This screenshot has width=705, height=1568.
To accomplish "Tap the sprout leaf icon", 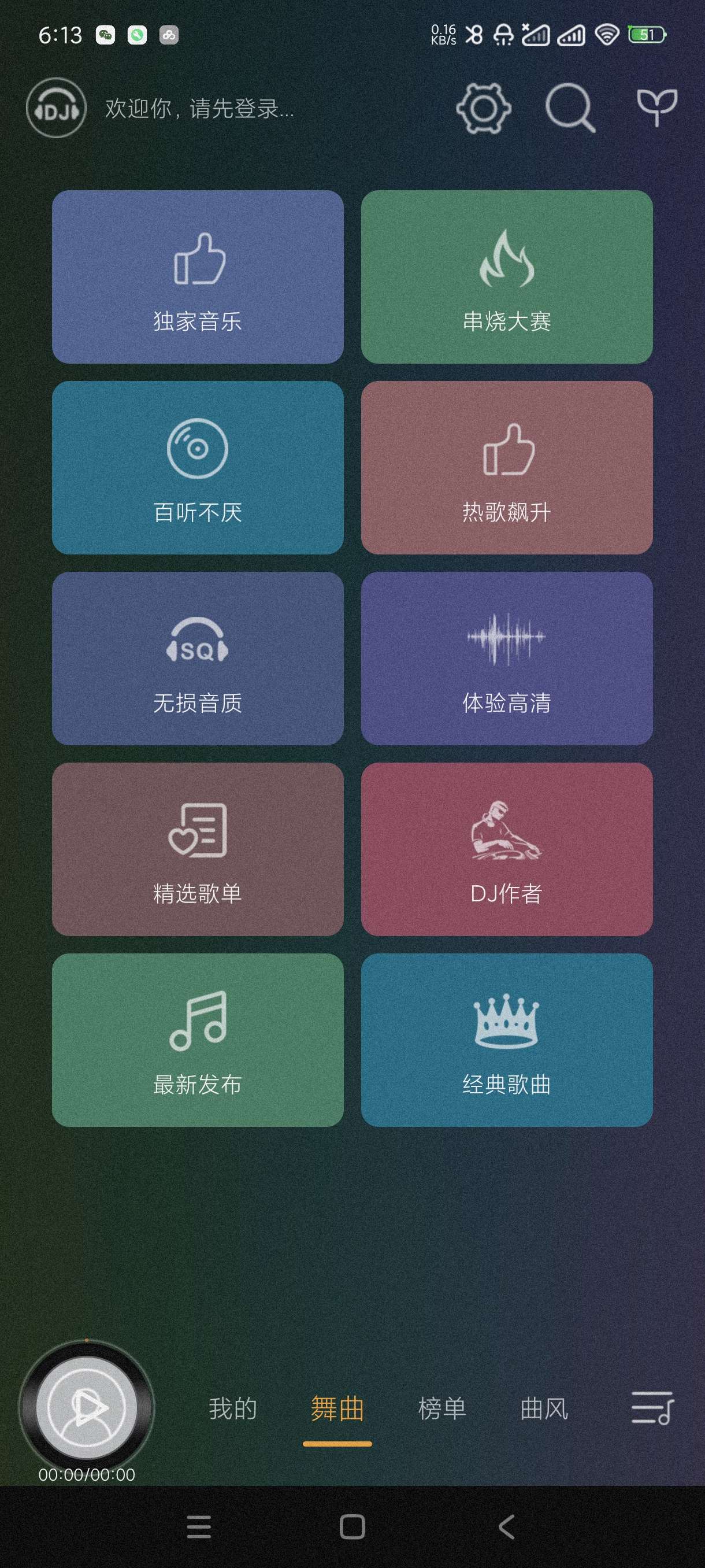I will coord(656,107).
